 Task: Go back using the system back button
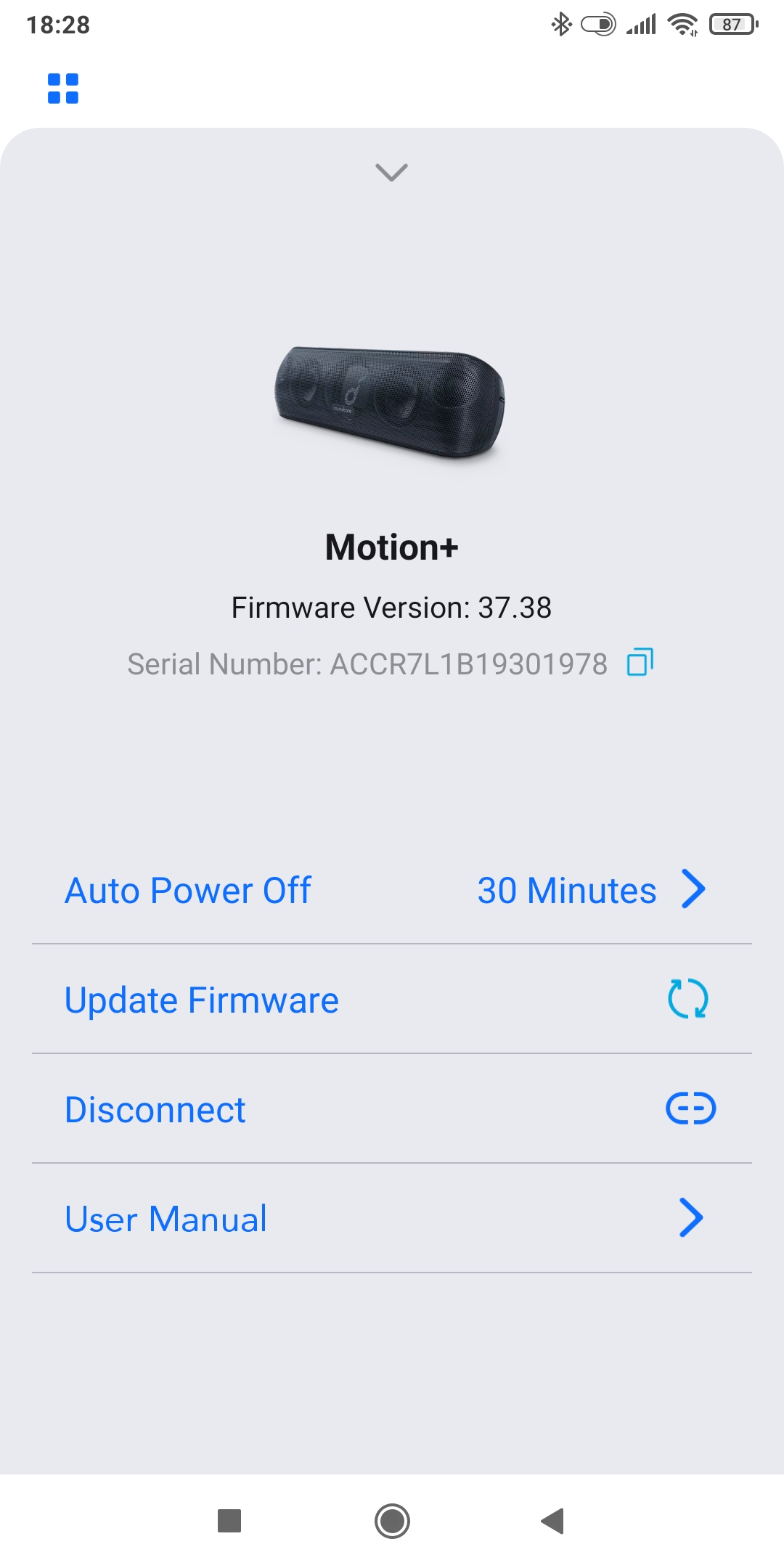point(553,1521)
